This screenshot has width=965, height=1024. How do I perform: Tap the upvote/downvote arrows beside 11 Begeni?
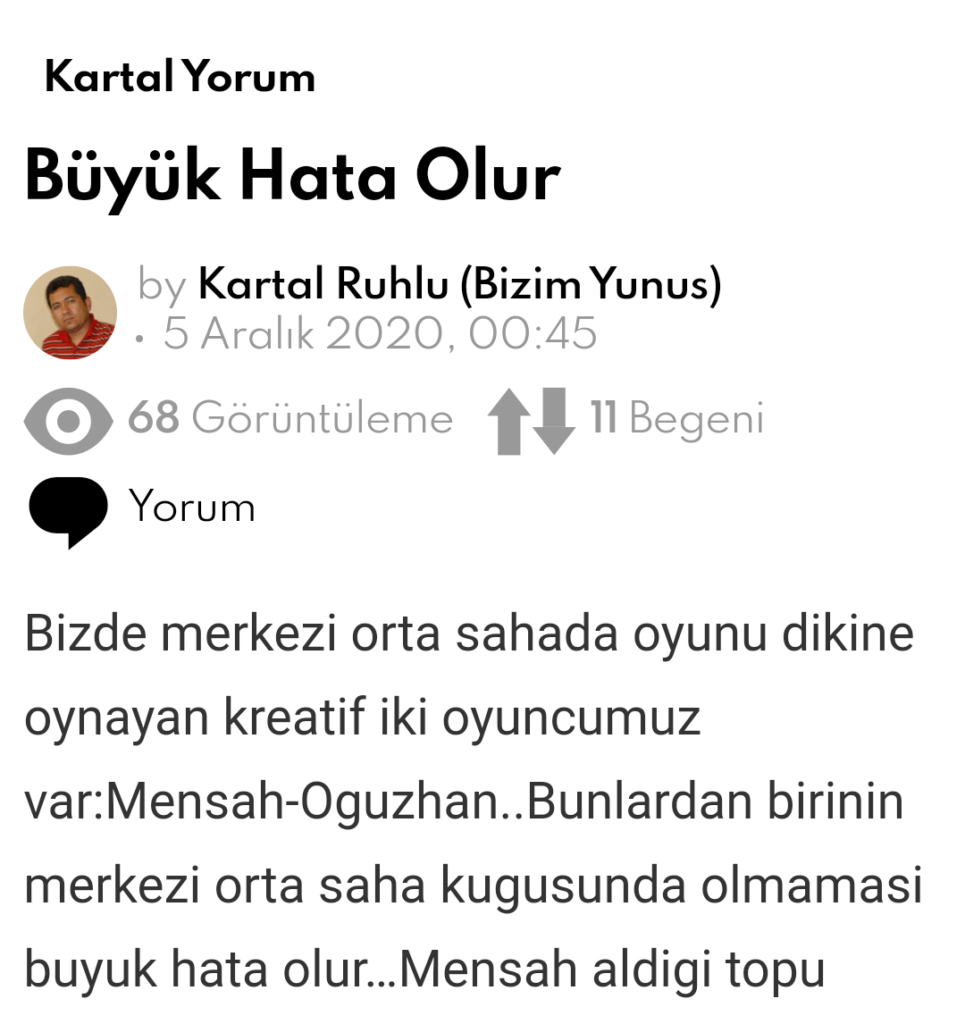[x=530, y=420]
